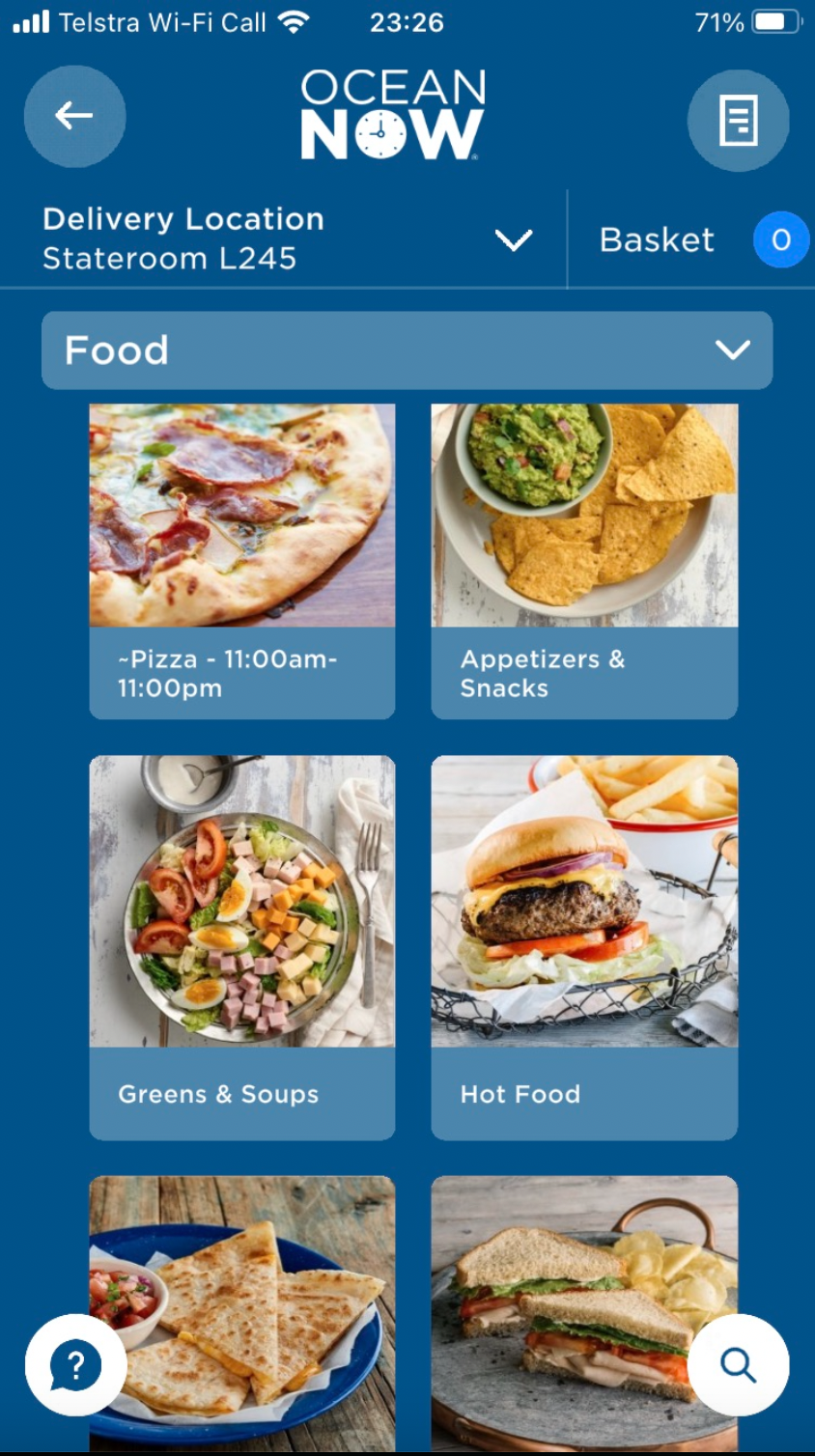Go back using the arrow button
The image size is (815, 1456).
click(74, 117)
